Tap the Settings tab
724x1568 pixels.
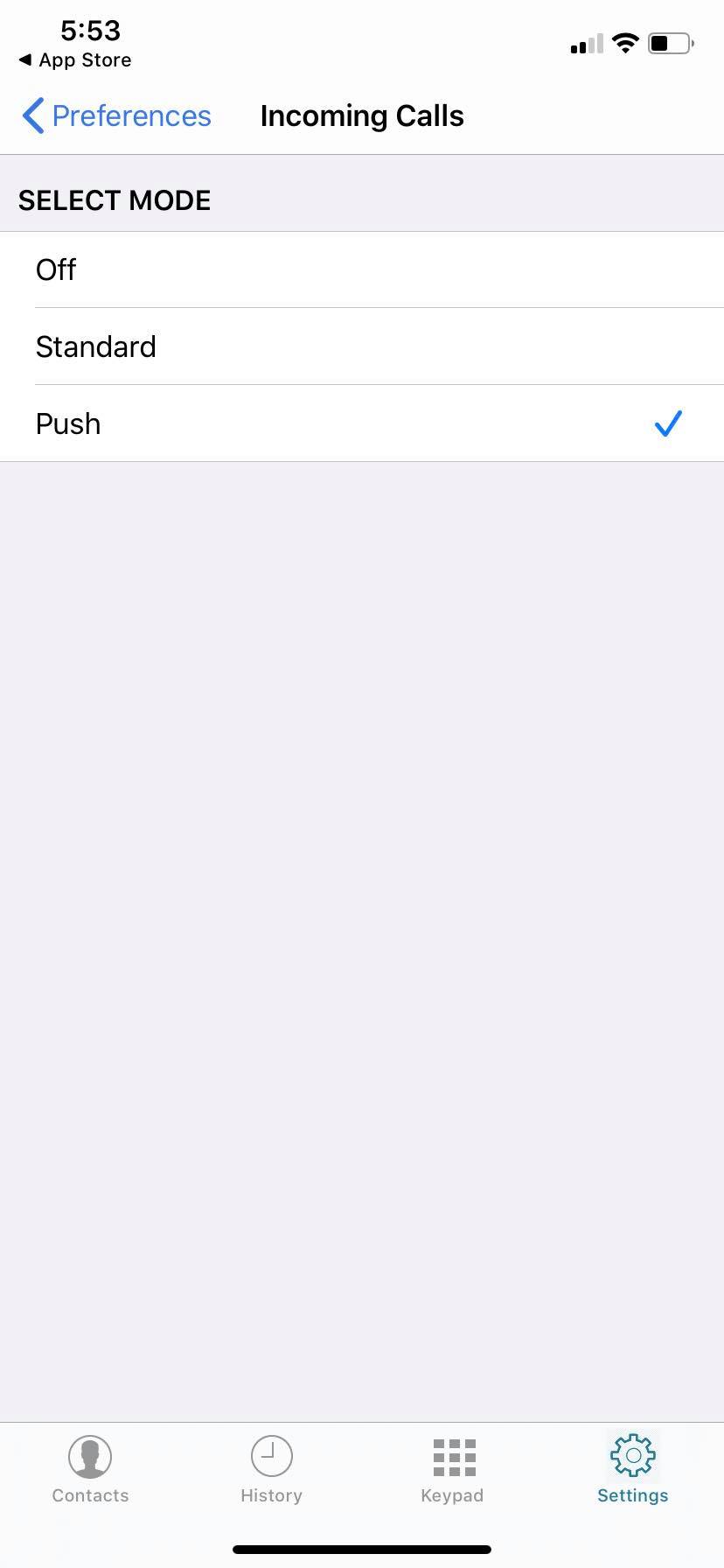click(633, 1469)
